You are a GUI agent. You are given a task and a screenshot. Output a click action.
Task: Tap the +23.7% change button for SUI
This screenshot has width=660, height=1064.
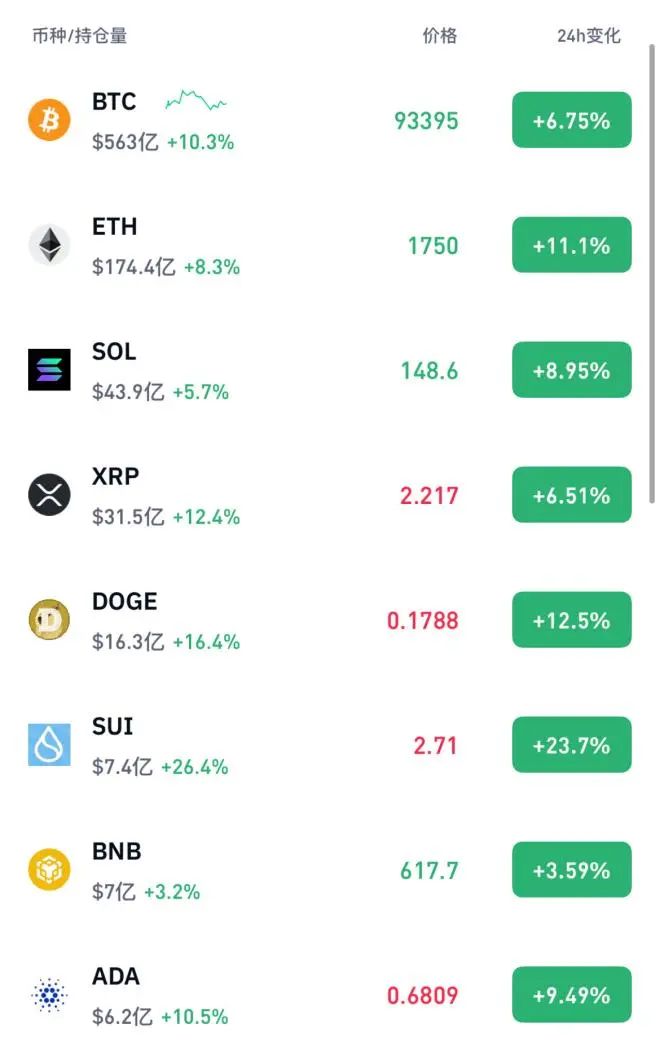tap(571, 745)
